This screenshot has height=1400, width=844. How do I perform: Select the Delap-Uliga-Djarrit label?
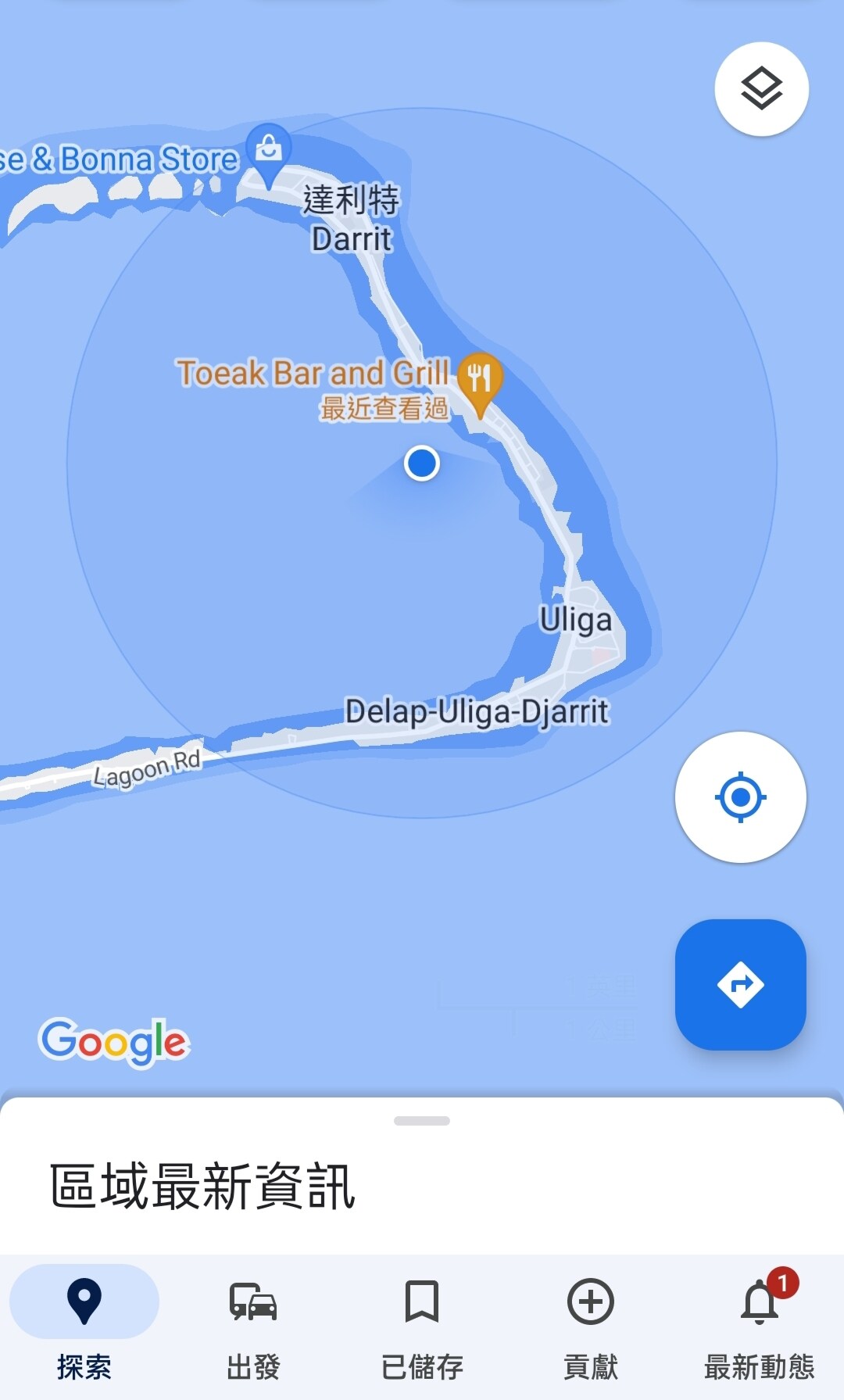click(479, 711)
